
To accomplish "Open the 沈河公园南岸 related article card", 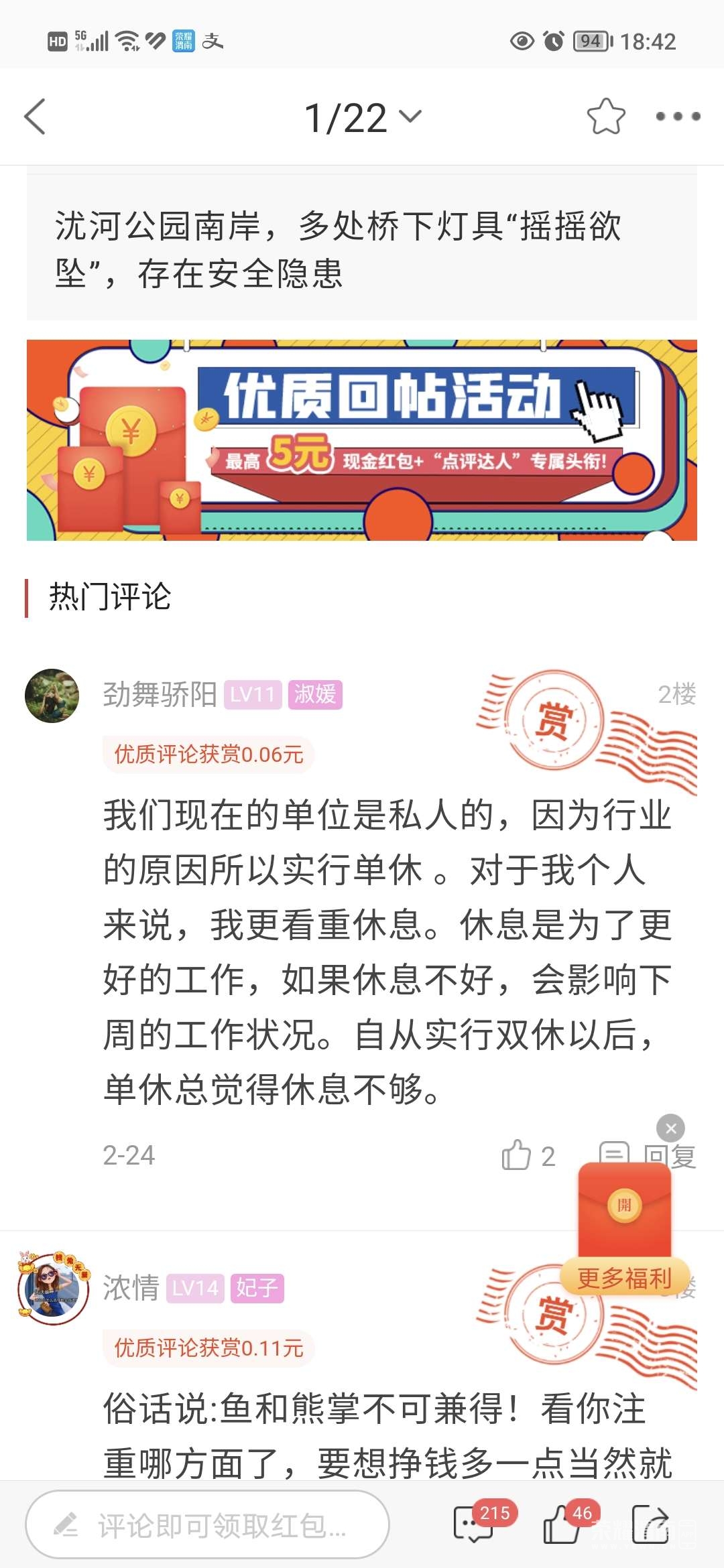I will (362, 249).
